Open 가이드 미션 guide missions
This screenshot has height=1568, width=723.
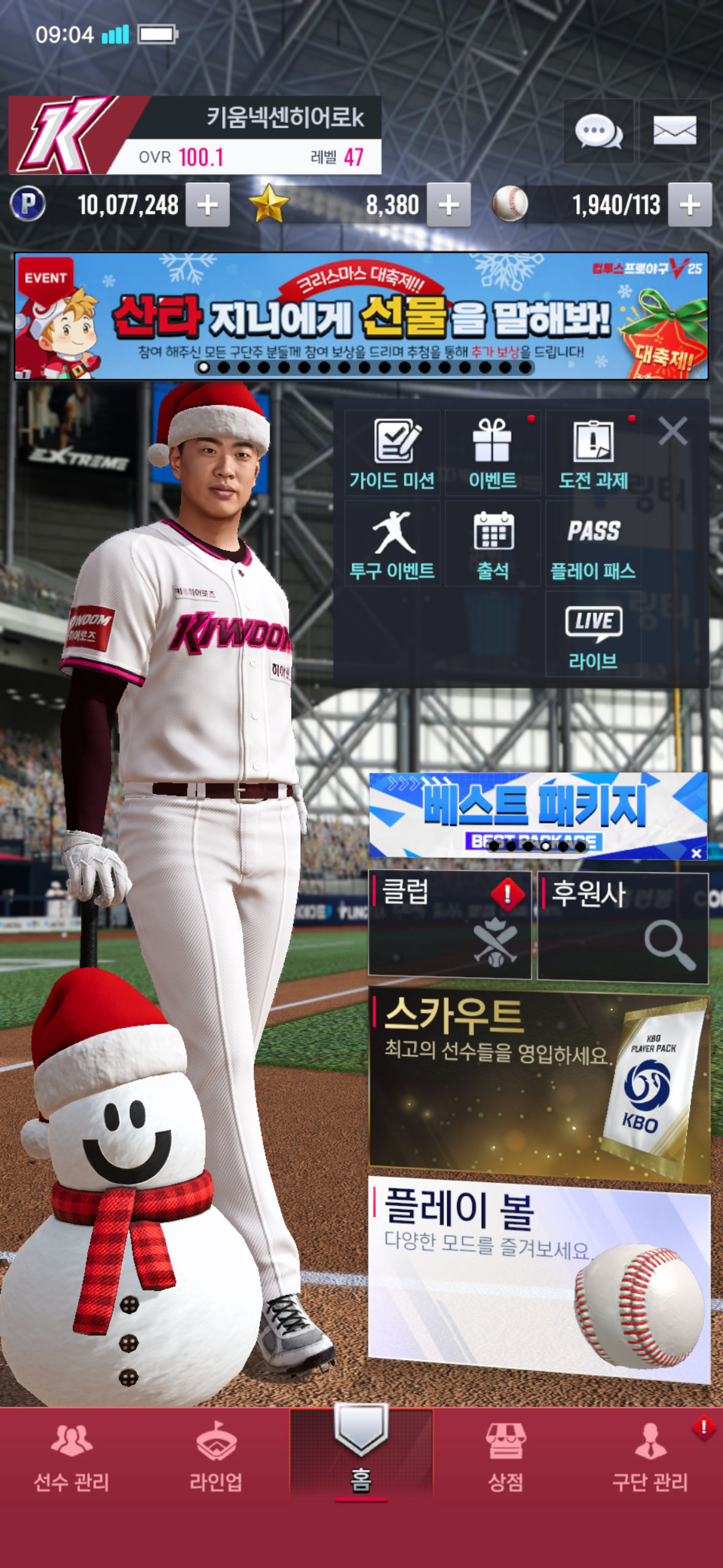point(392,454)
